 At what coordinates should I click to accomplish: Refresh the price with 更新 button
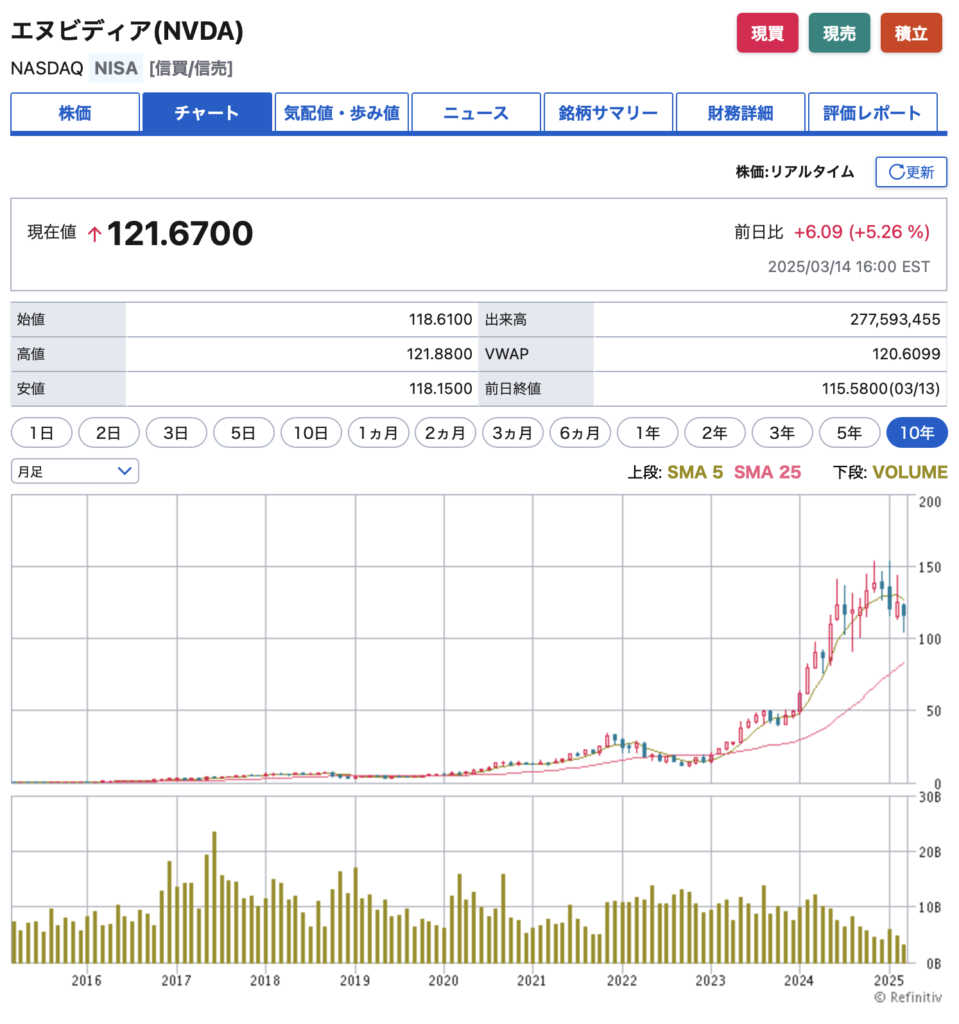911,172
